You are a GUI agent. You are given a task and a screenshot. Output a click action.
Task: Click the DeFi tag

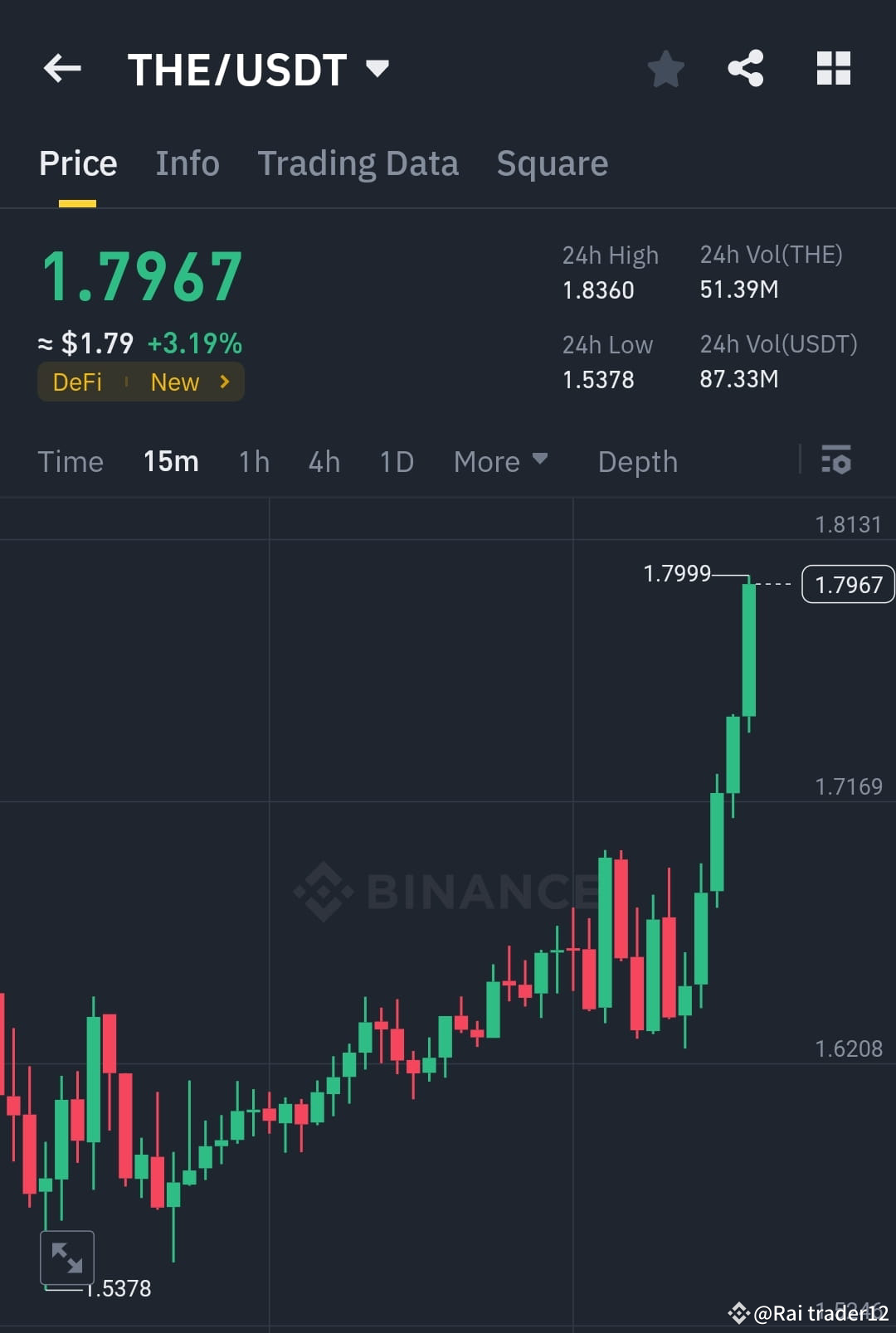click(77, 382)
